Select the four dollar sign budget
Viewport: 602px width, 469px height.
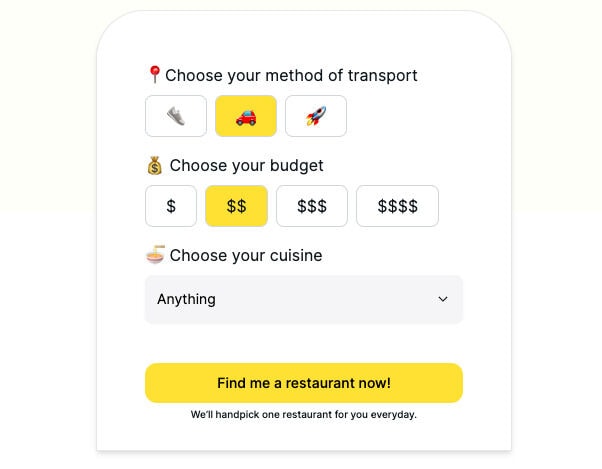pos(397,206)
